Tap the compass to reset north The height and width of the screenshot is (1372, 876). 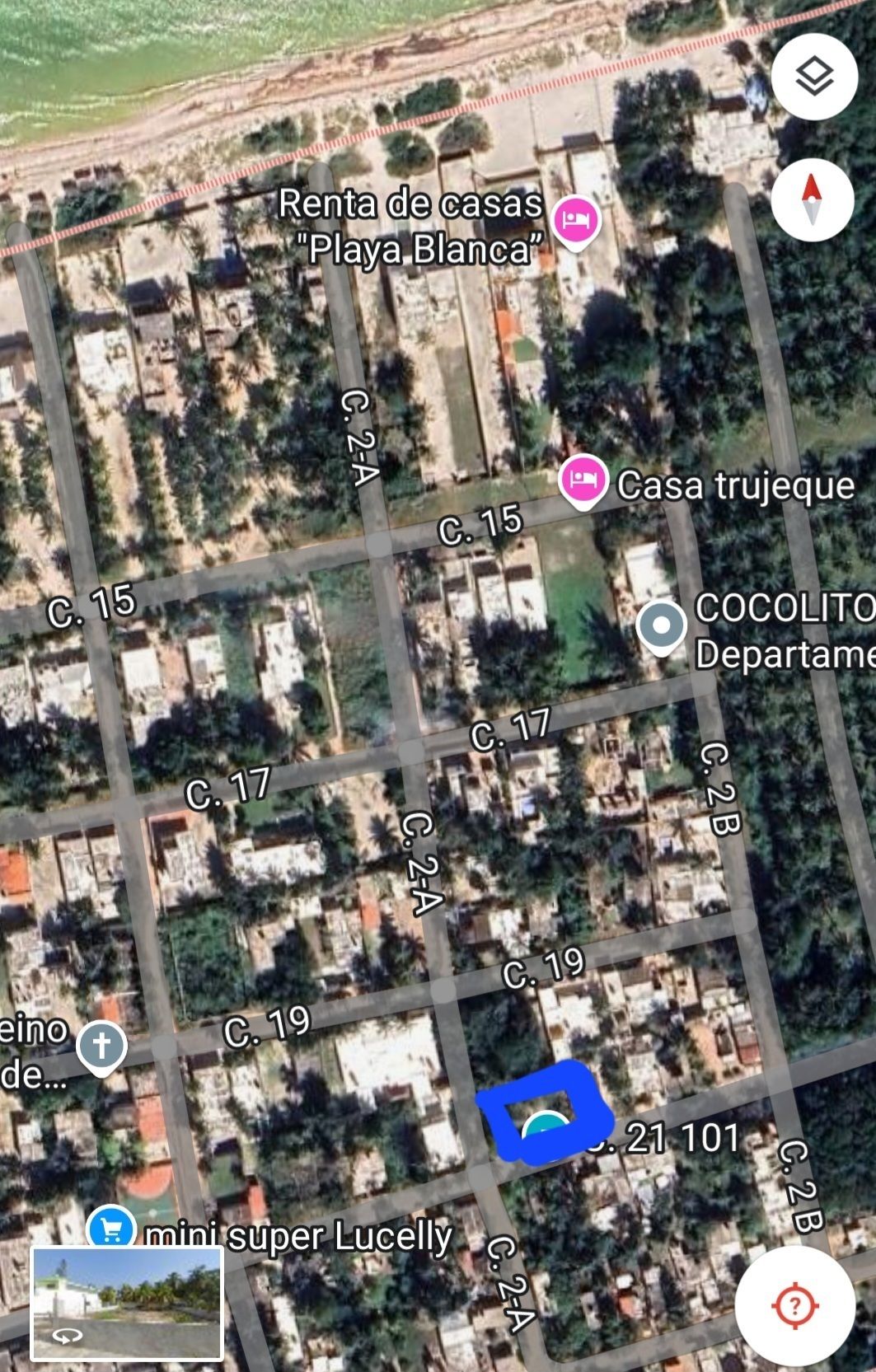tap(813, 200)
